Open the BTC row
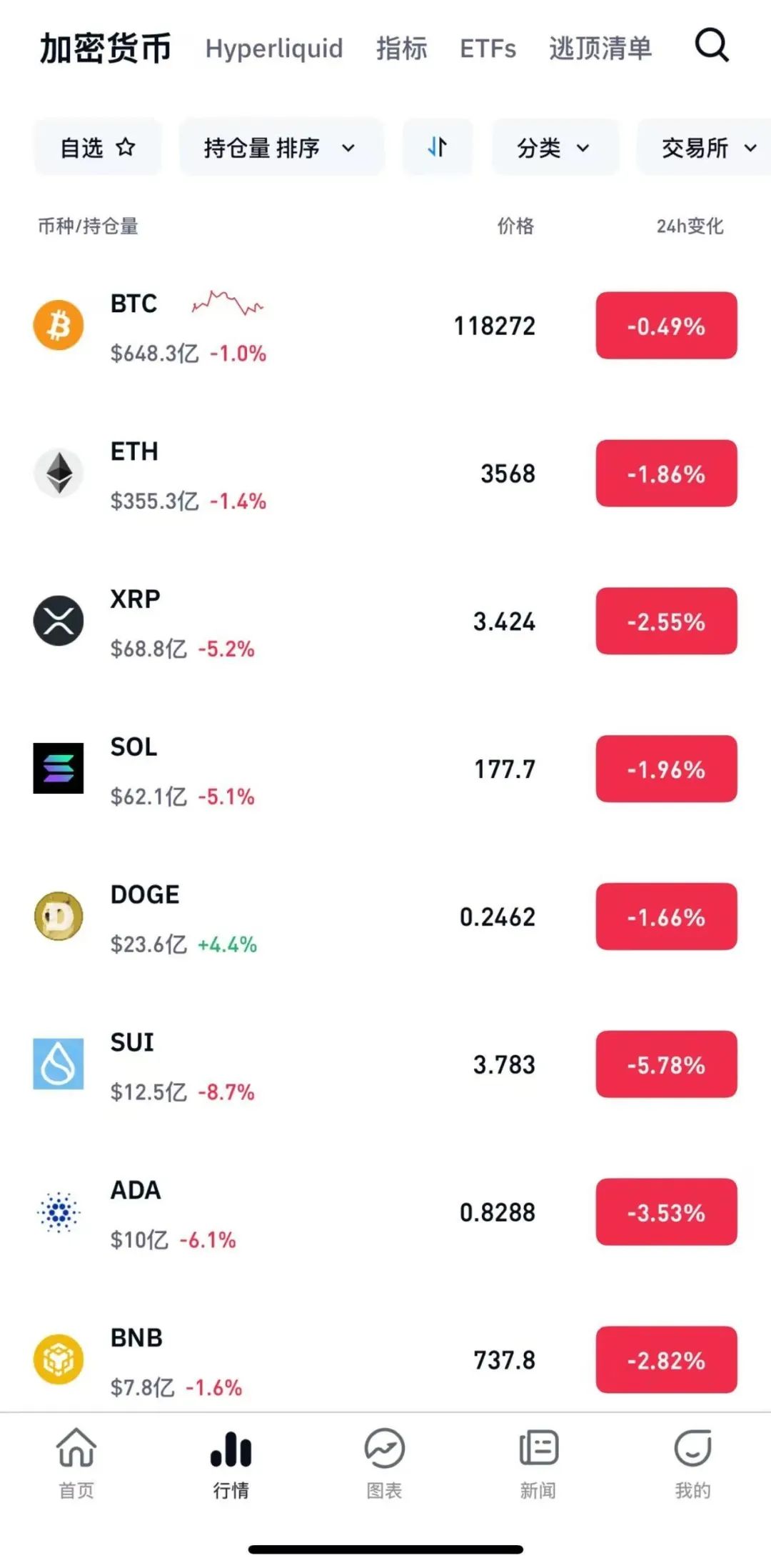The width and height of the screenshot is (771, 1568). tap(385, 326)
